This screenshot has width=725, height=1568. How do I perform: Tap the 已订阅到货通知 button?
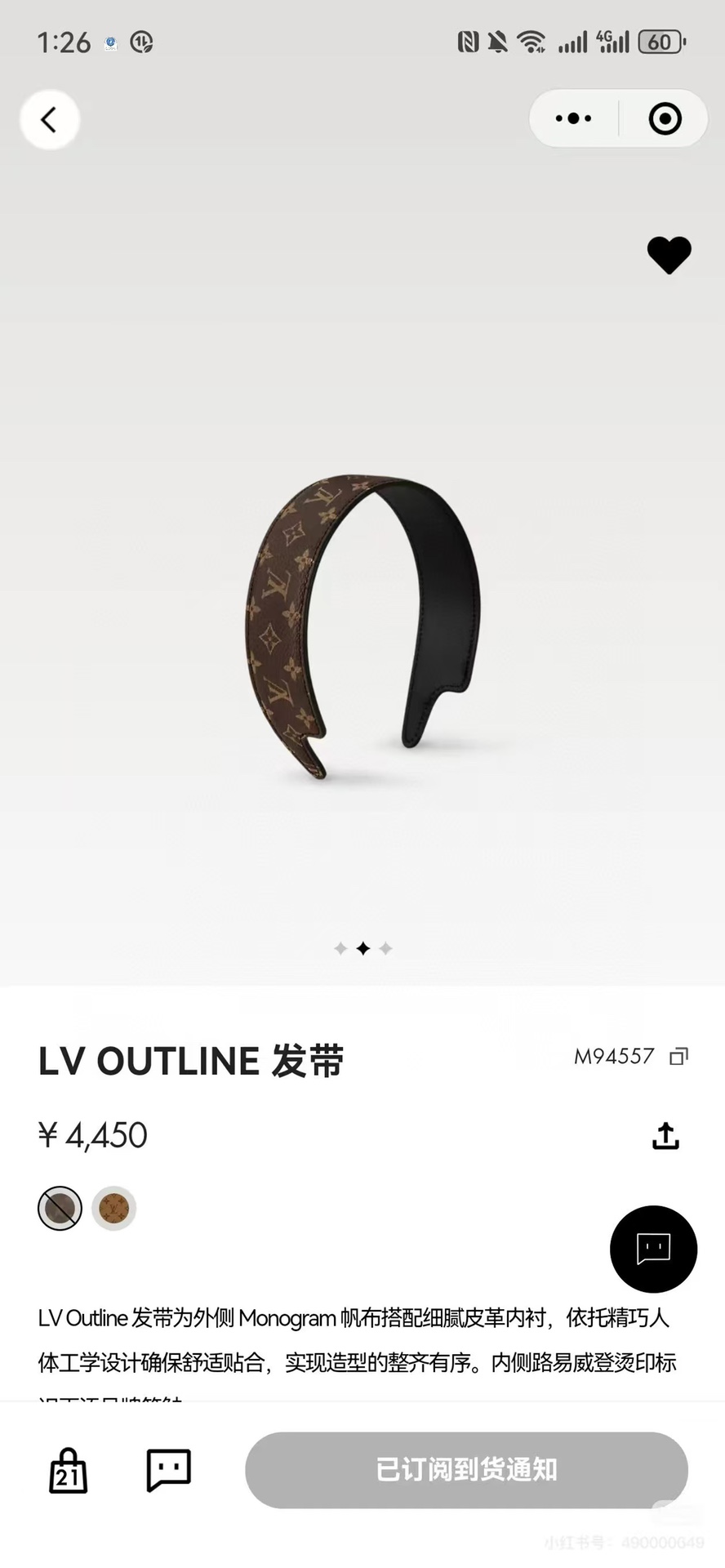466,1470
